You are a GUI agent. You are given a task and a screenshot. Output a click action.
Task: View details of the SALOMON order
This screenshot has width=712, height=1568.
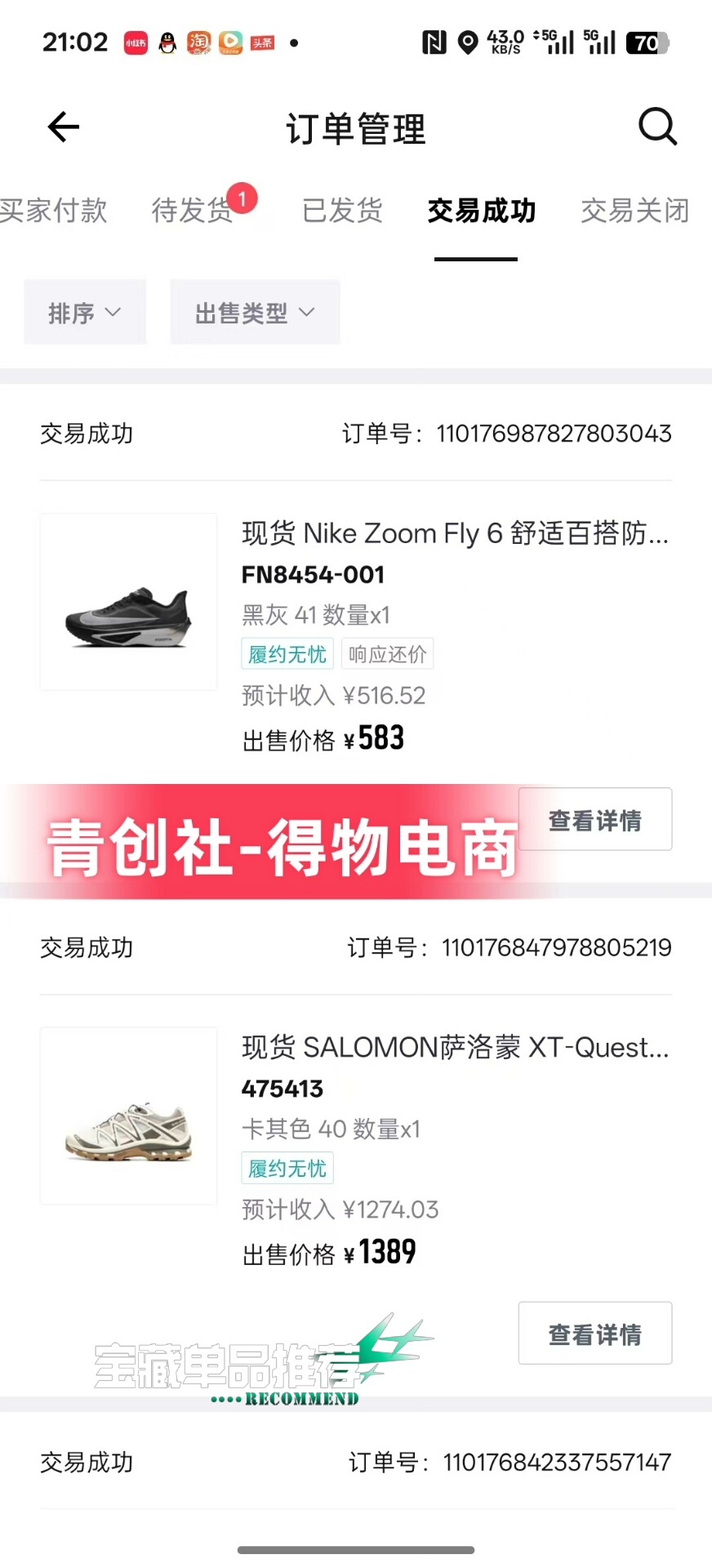(x=594, y=1334)
